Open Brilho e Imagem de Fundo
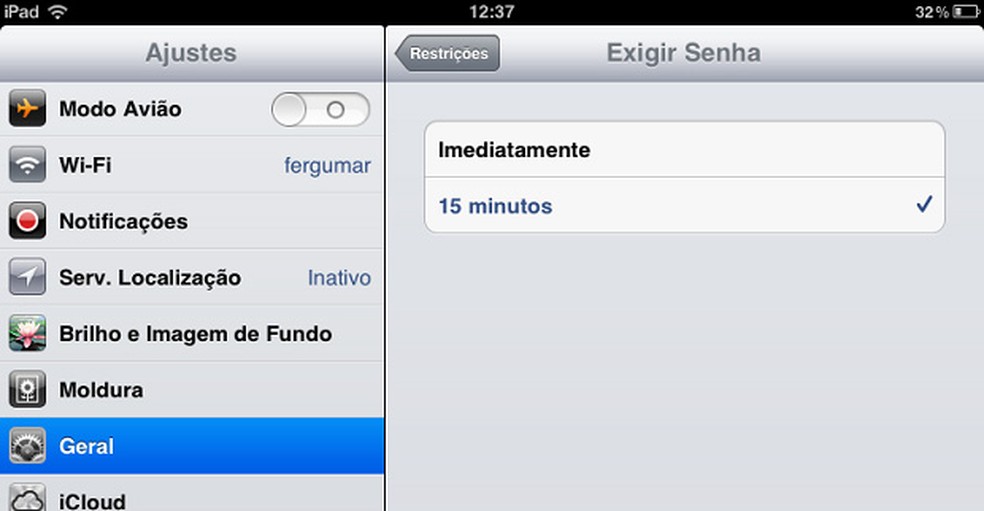984x511 pixels. click(192, 334)
